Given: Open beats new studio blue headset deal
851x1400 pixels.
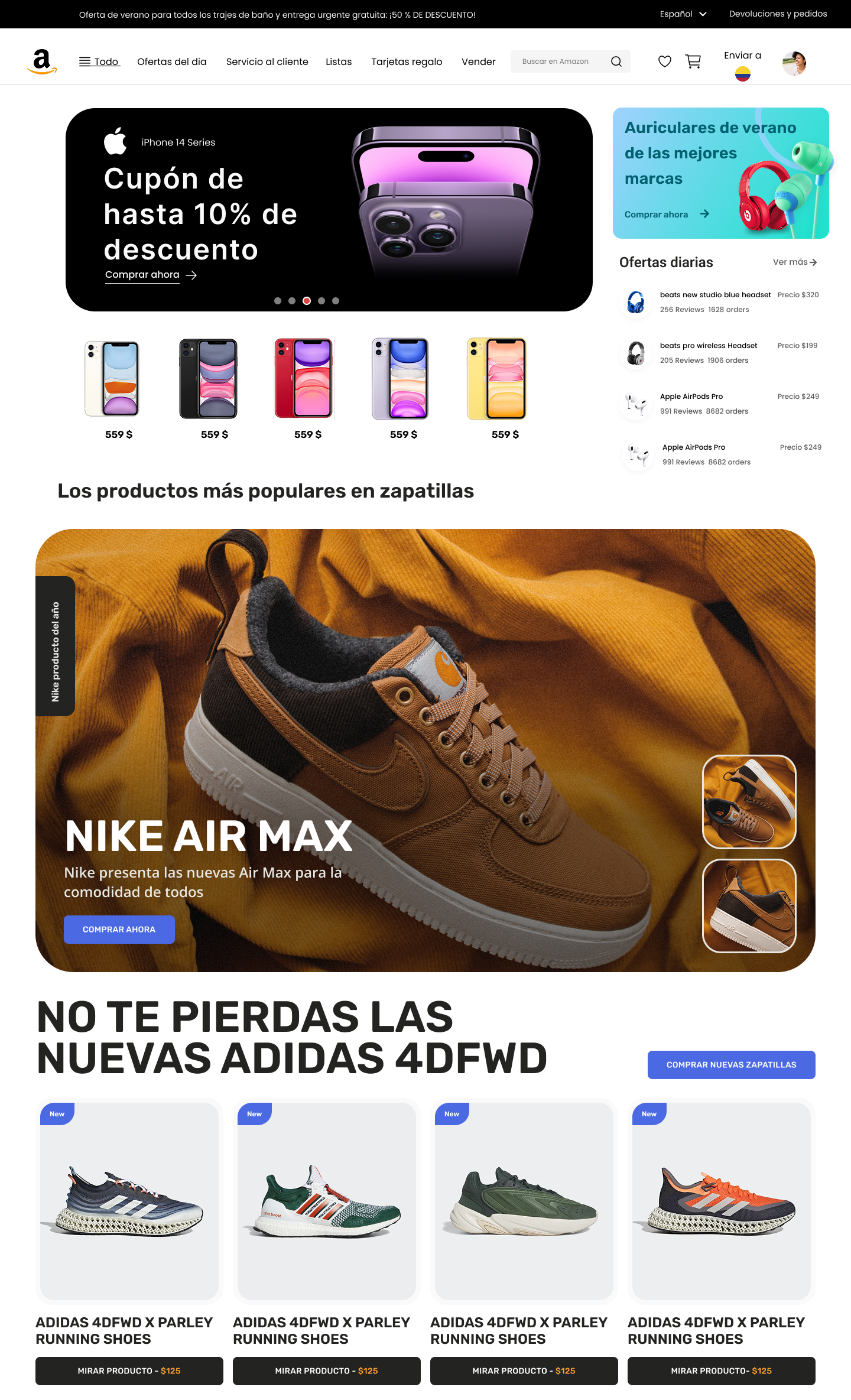Looking at the screenshot, I should [x=715, y=295].
